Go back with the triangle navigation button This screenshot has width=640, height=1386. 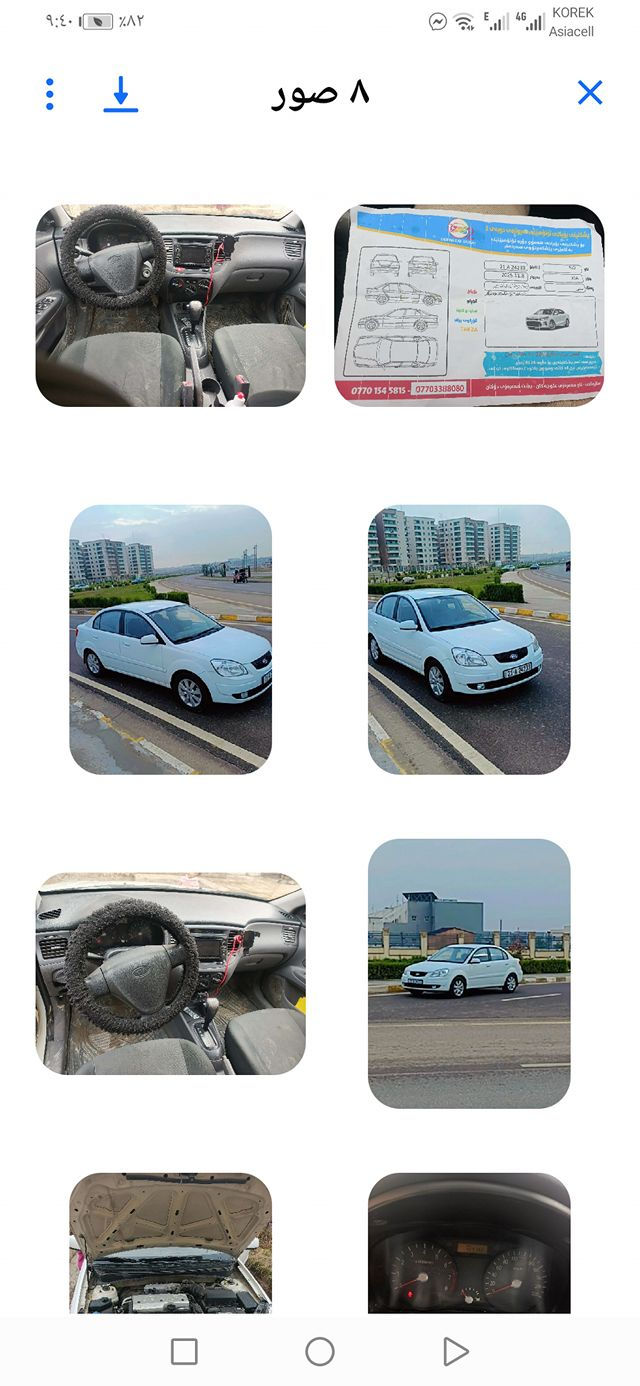[x=455, y=1352]
